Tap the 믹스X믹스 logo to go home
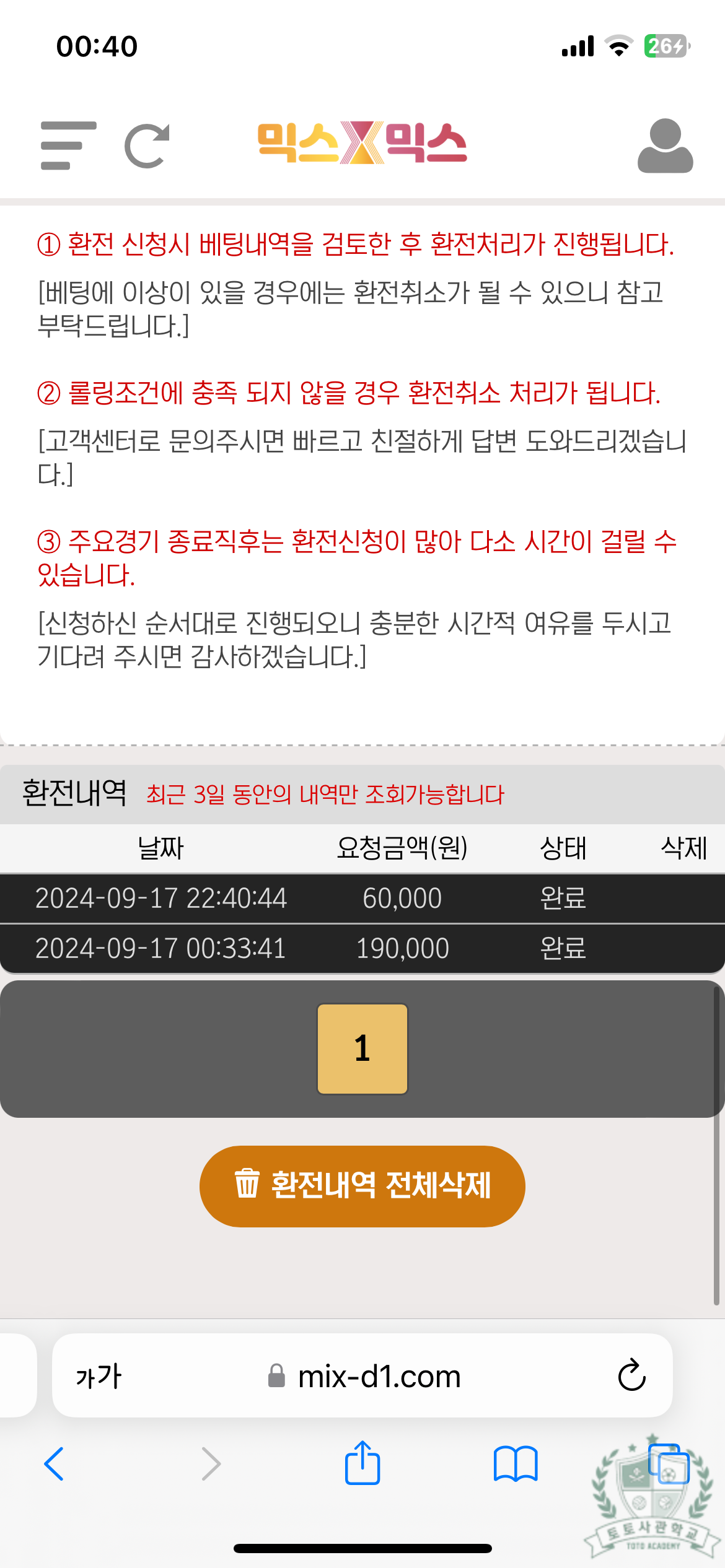This screenshot has width=725, height=1568. pyautogui.click(x=362, y=143)
